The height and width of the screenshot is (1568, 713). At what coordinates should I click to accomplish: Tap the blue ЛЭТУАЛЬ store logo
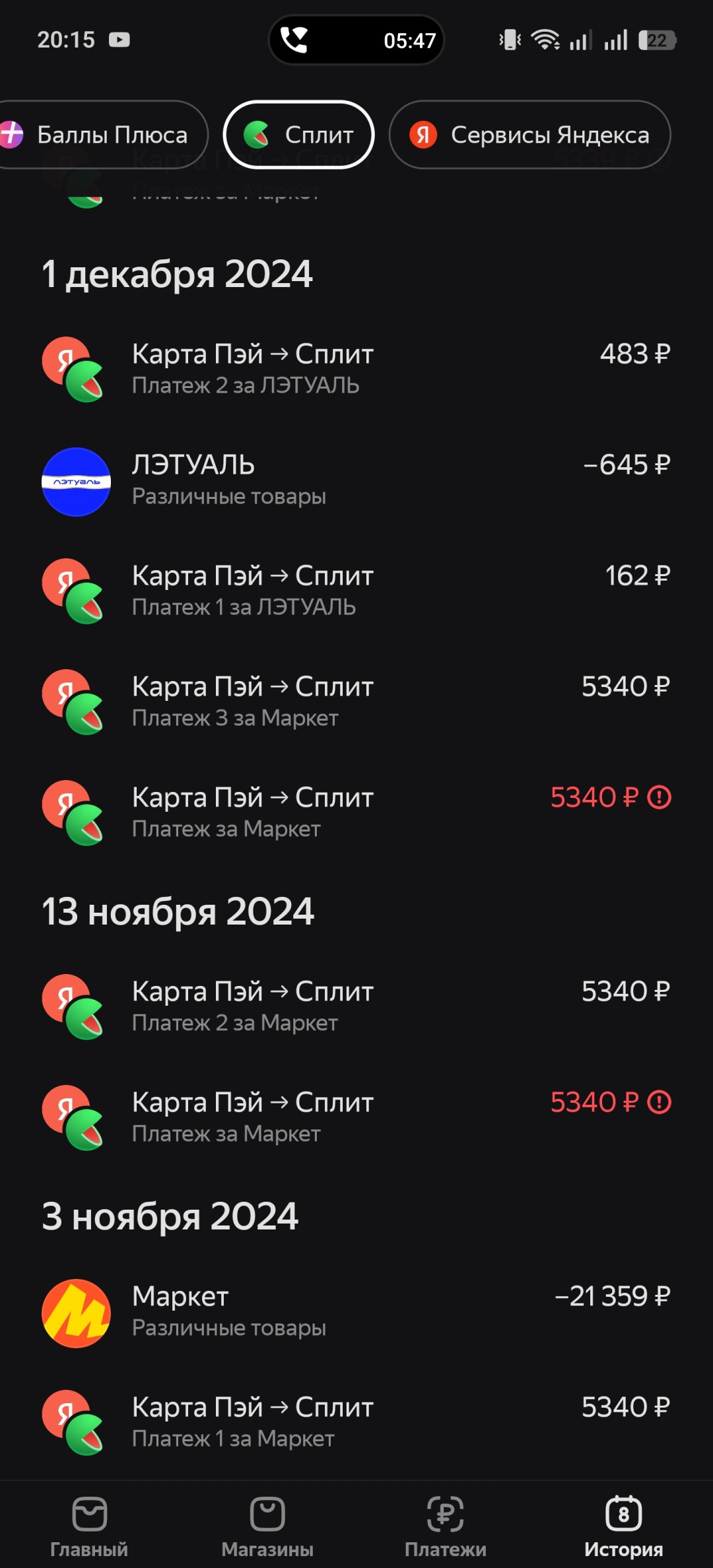(76, 480)
